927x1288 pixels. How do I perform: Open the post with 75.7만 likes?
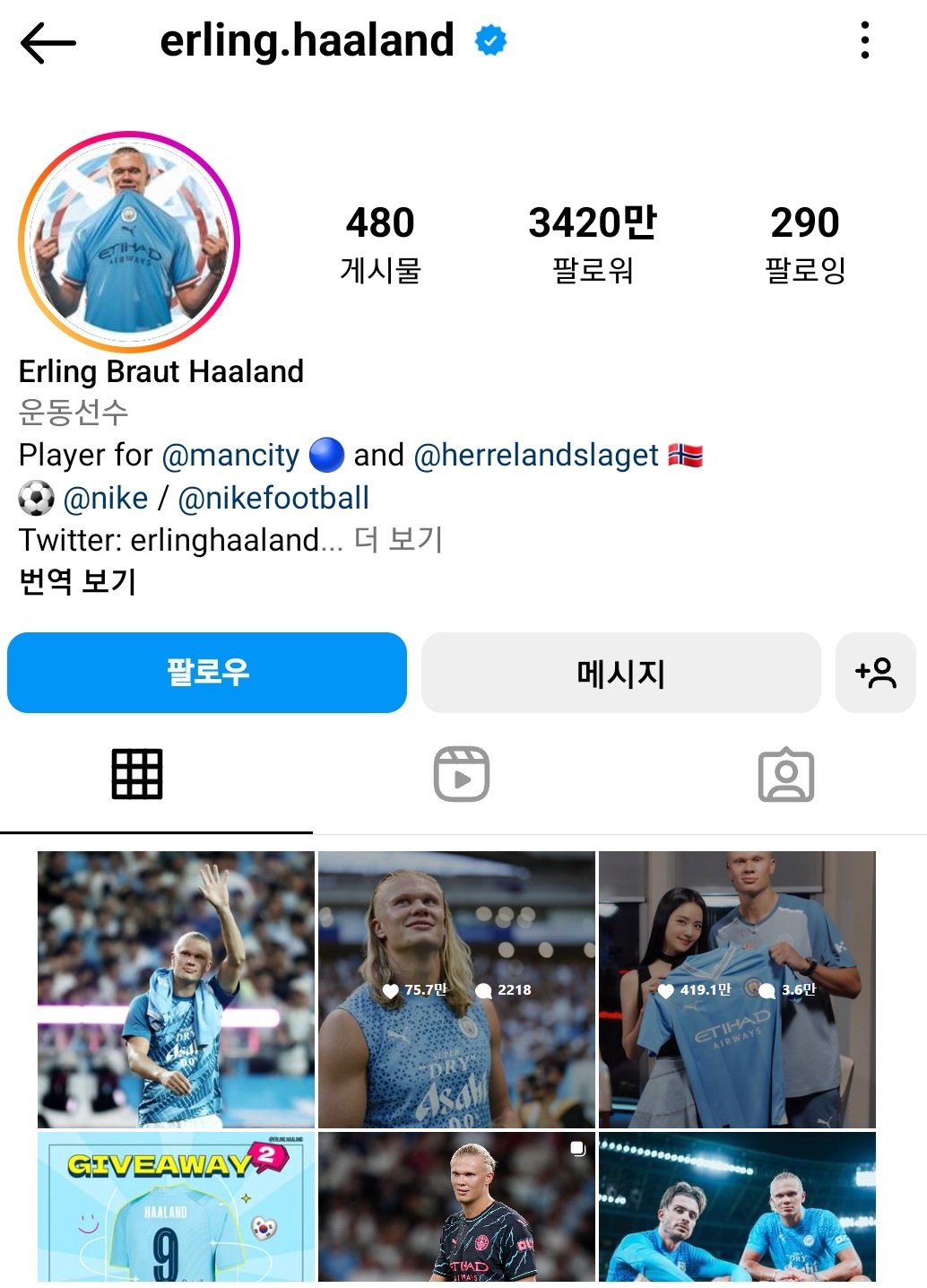[456, 989]
